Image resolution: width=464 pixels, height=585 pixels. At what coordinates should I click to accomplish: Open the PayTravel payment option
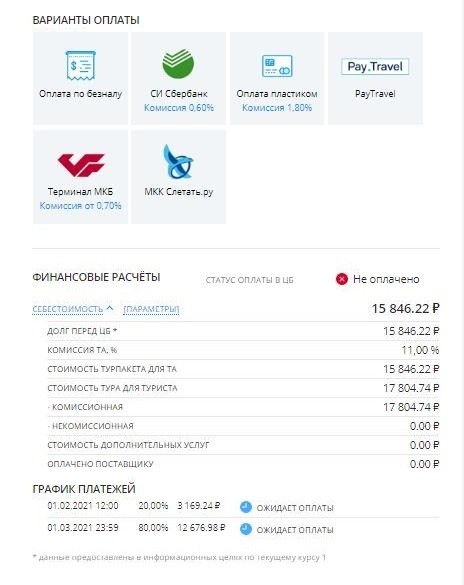(375, 78)
